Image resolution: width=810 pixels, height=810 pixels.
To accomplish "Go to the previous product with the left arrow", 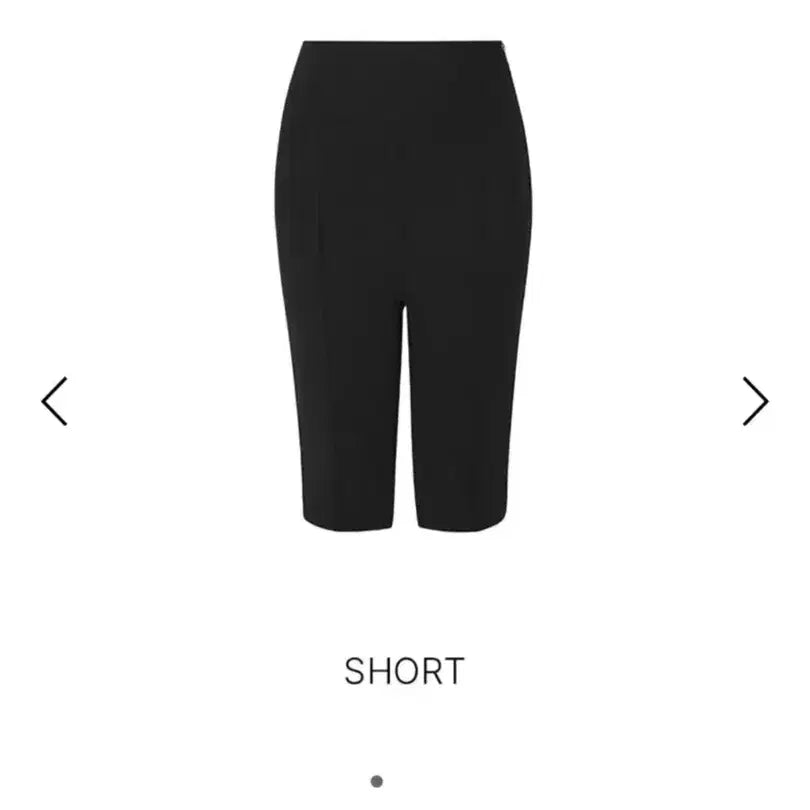I will tap(54, 401).
